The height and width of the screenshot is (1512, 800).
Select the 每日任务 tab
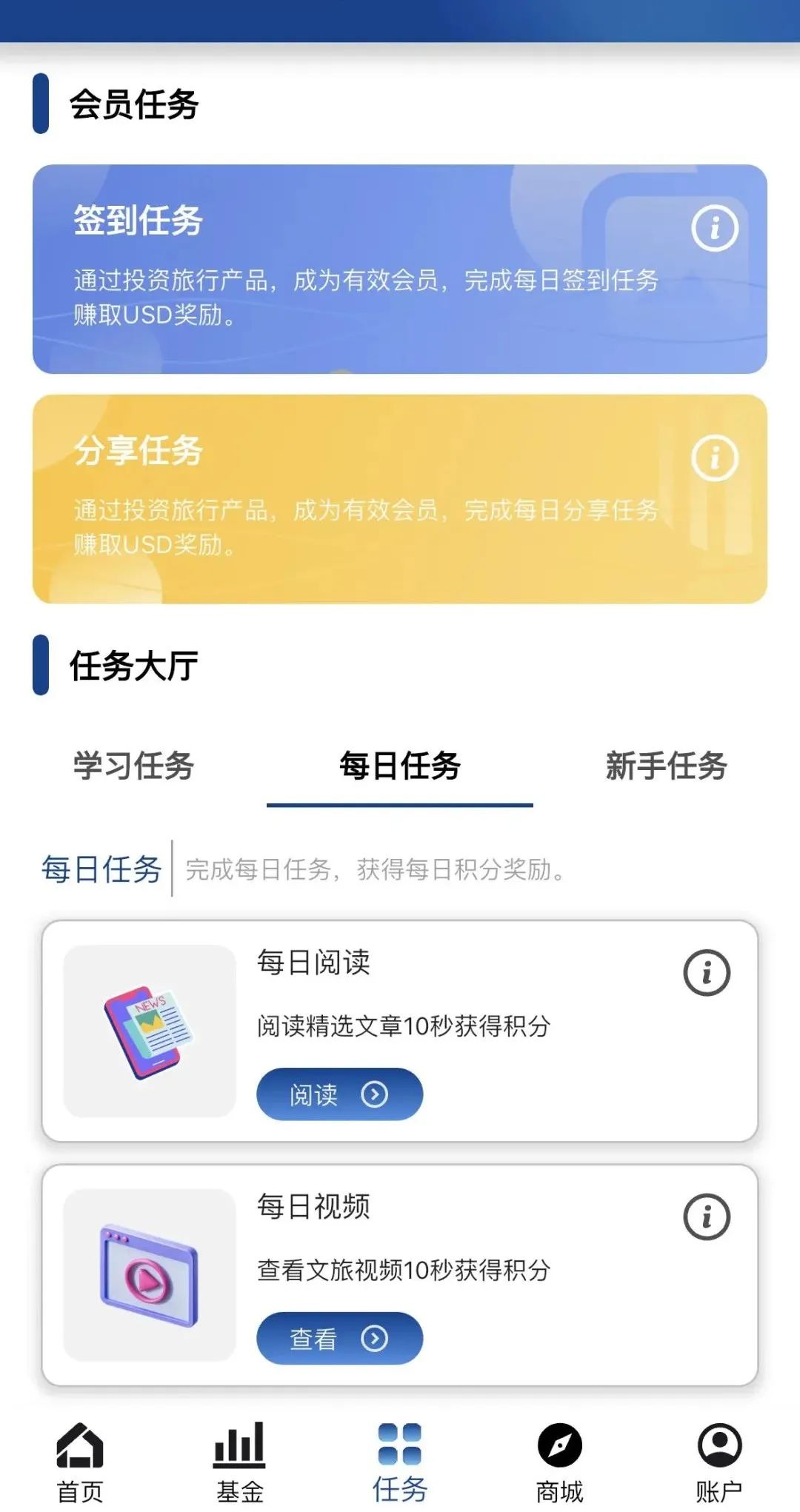point(400,769)
